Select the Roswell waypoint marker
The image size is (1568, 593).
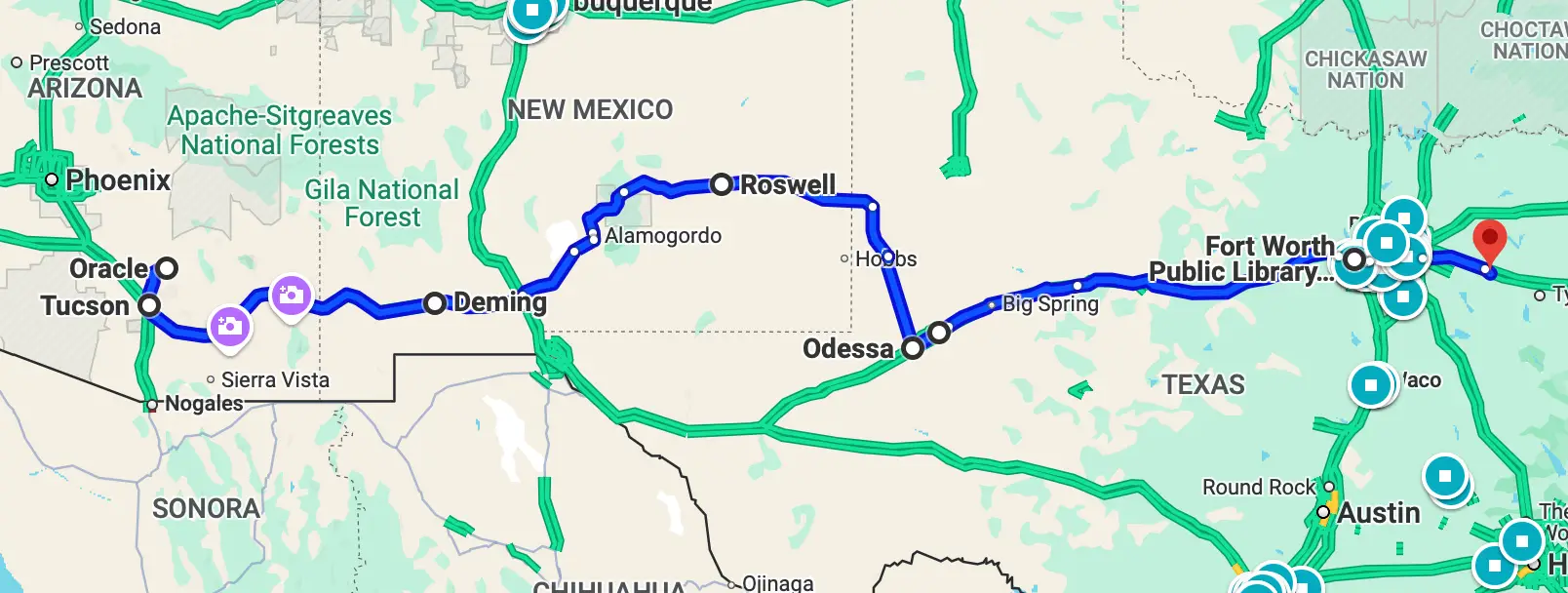pyautogui.click(x=721, y=183)
